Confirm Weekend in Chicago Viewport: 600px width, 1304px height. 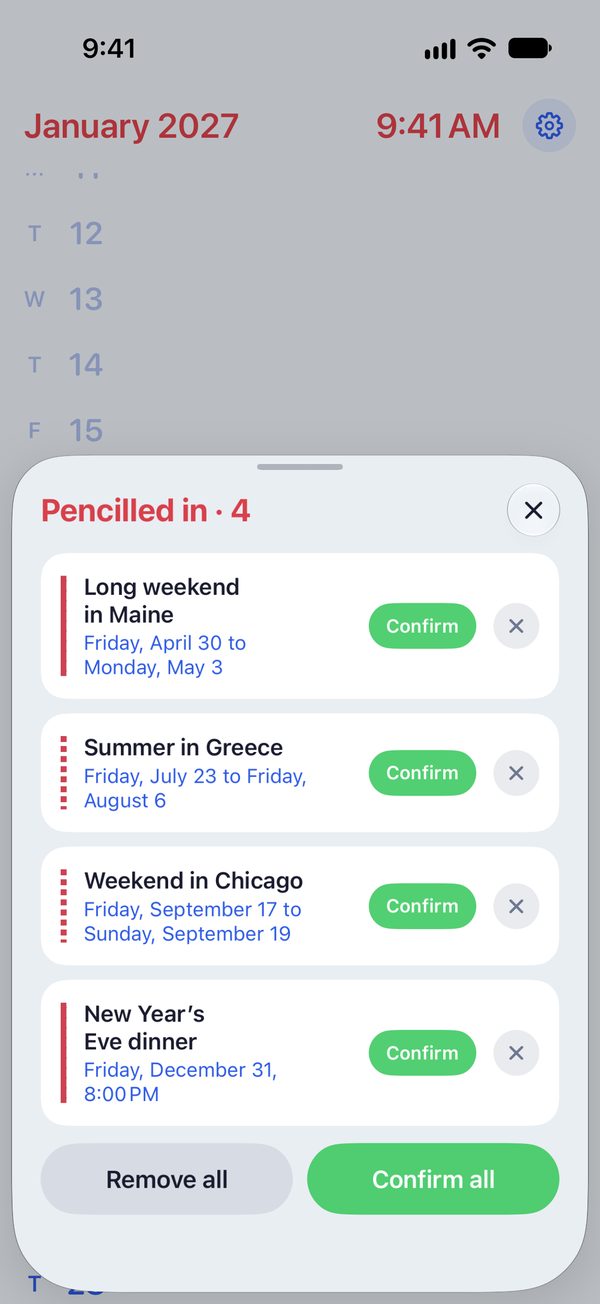(422, 906)
